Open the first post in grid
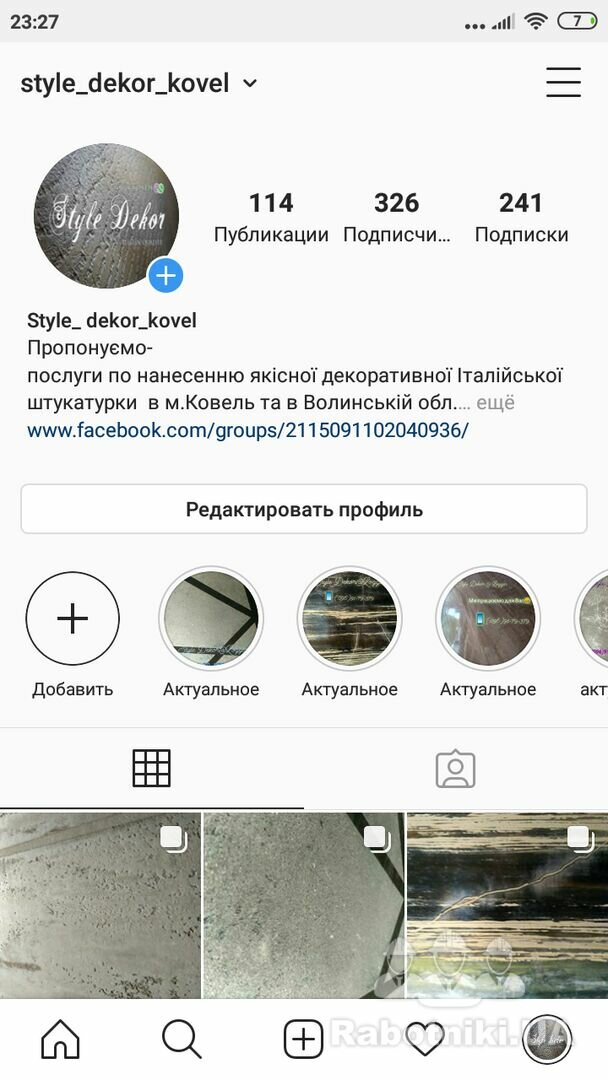This screenshot has height=1080, width=608. point(100,905)
